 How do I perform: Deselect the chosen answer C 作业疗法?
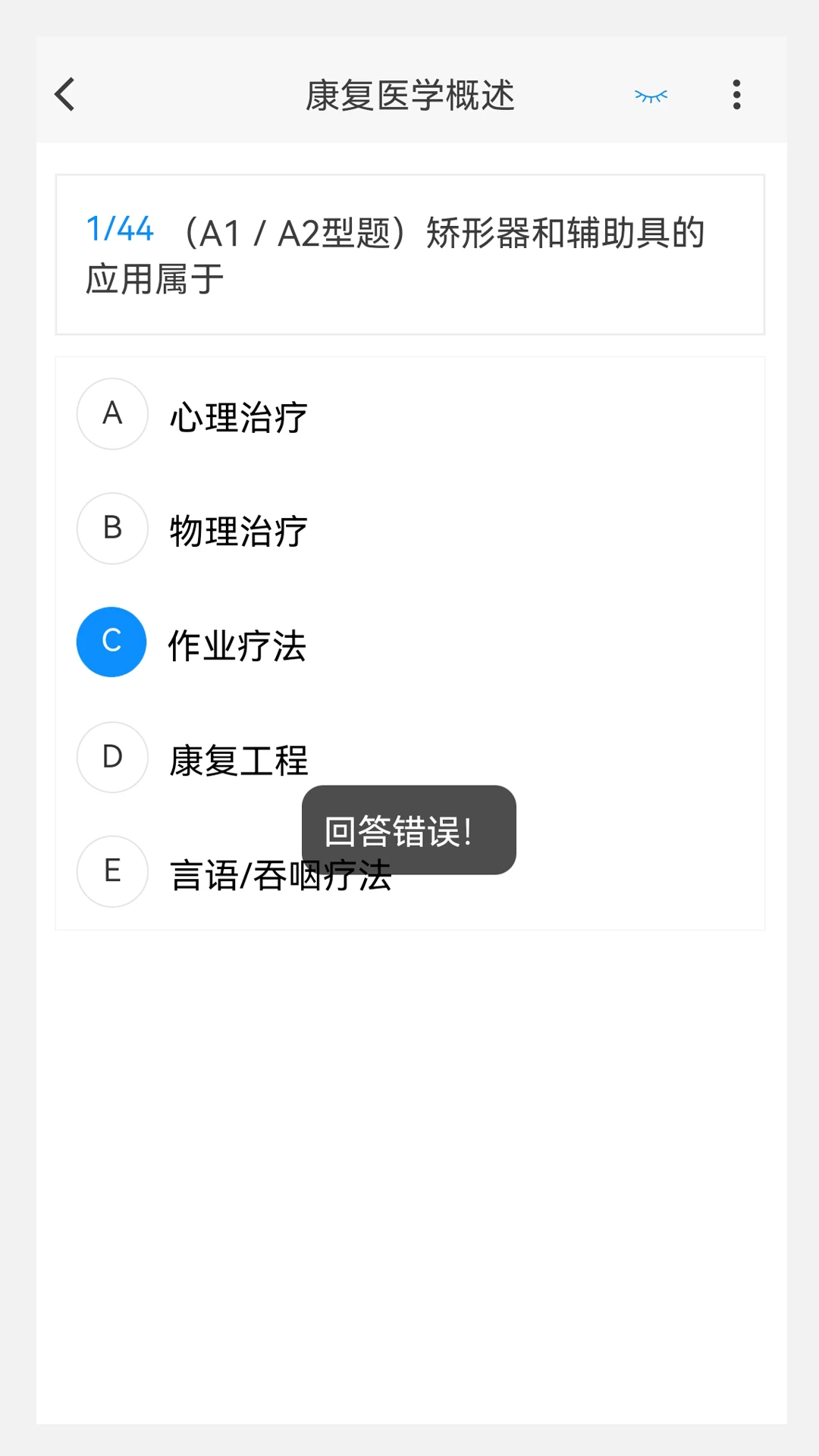(x=237, y=645)
